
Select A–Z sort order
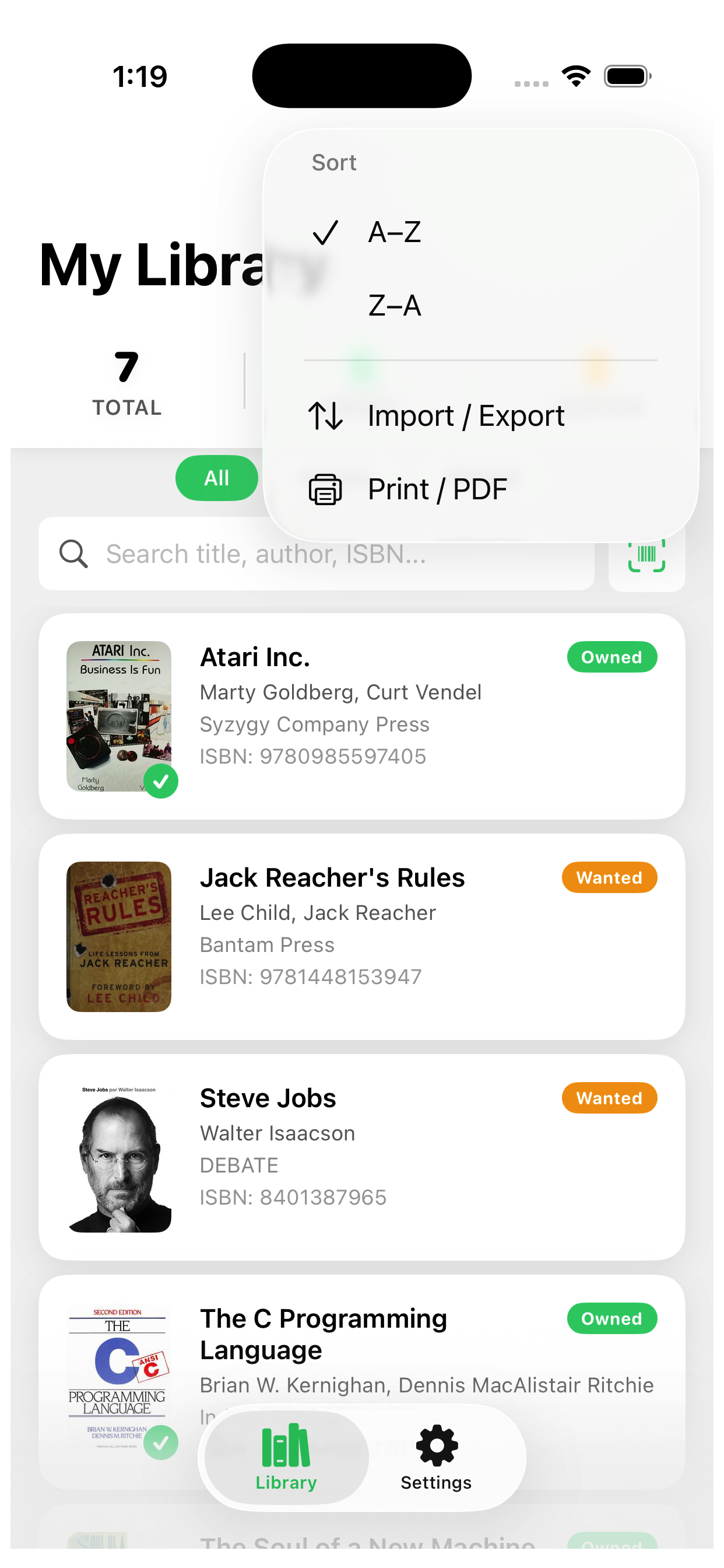(x=394, y=233)
